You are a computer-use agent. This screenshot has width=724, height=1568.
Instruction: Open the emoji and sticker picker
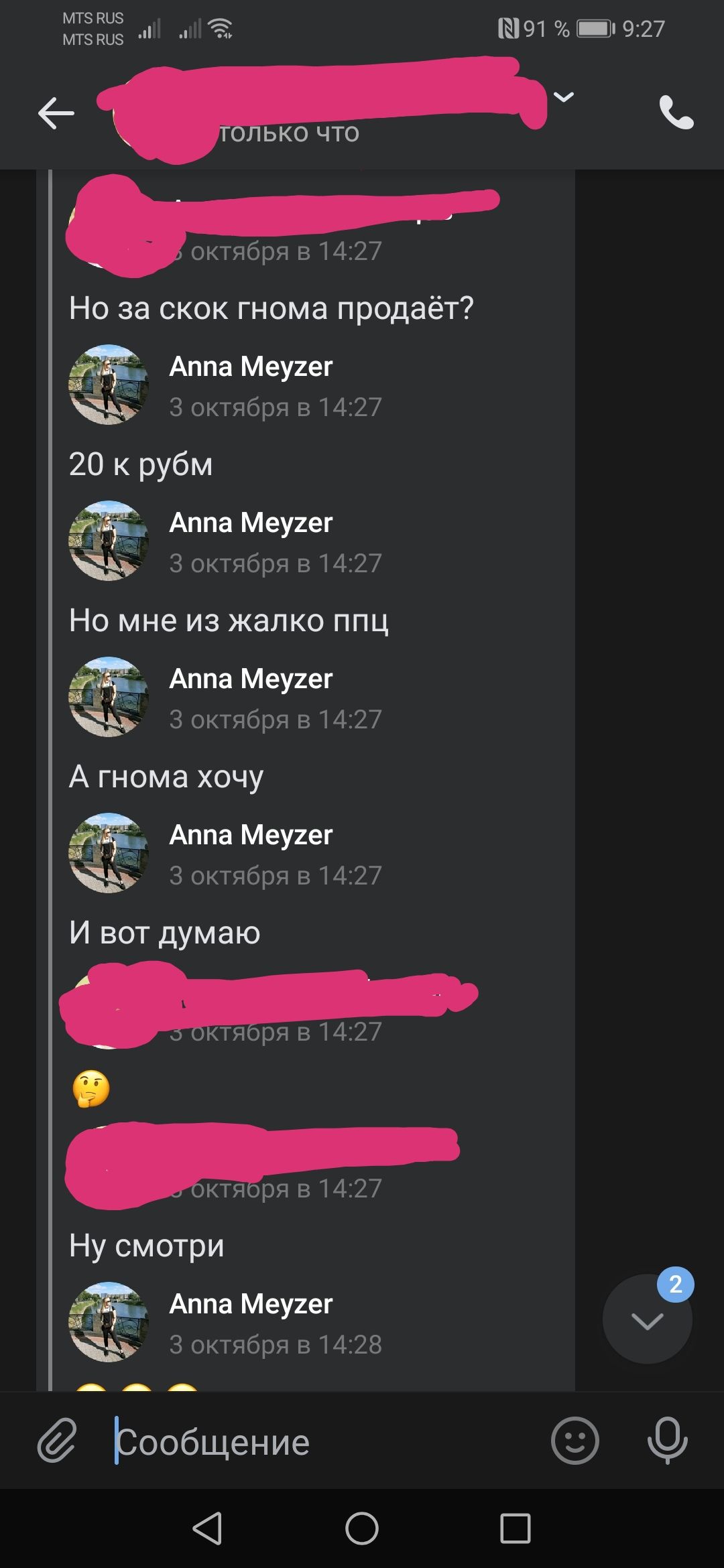coord(575,1440)
